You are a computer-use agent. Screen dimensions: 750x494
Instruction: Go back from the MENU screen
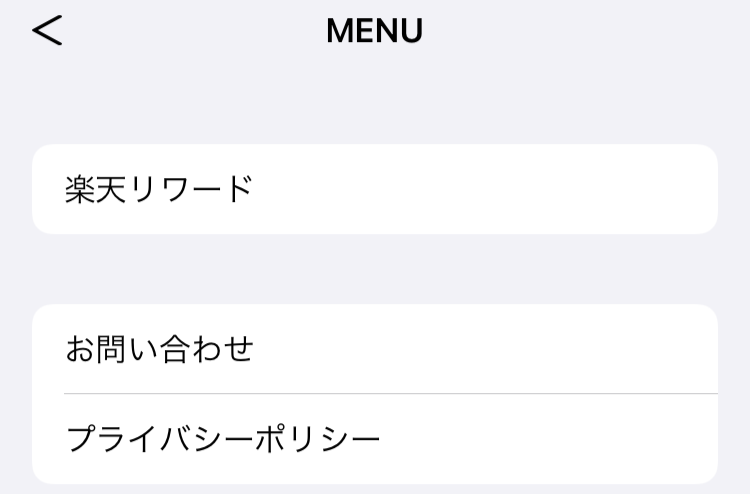click(x=47, y=31)
